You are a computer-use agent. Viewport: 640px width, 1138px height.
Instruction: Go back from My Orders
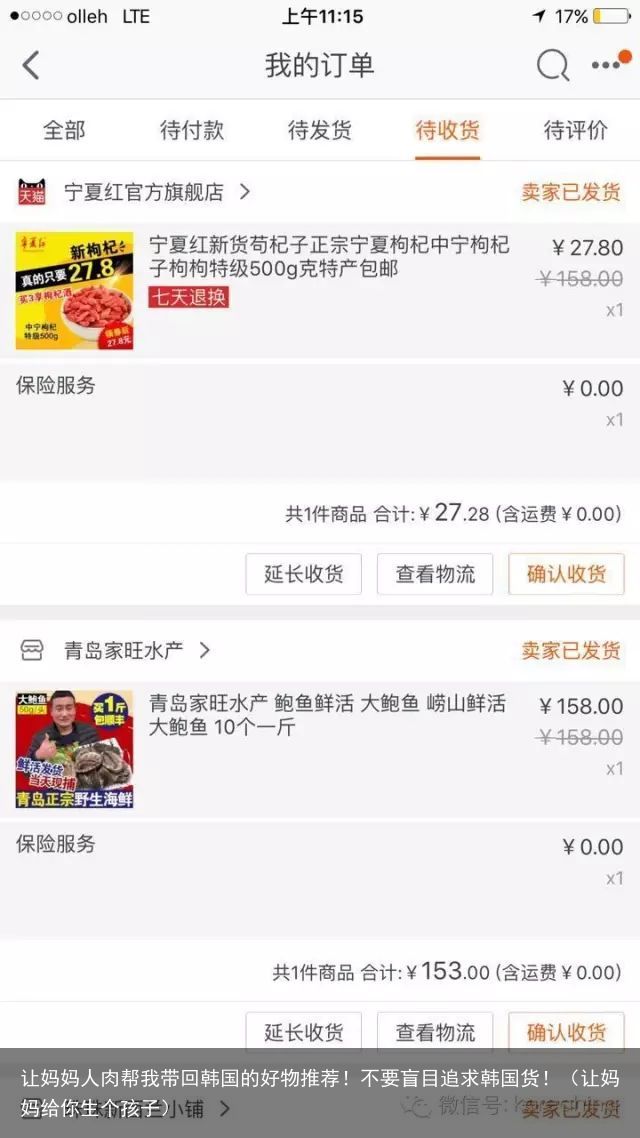[x=31, y=66]
